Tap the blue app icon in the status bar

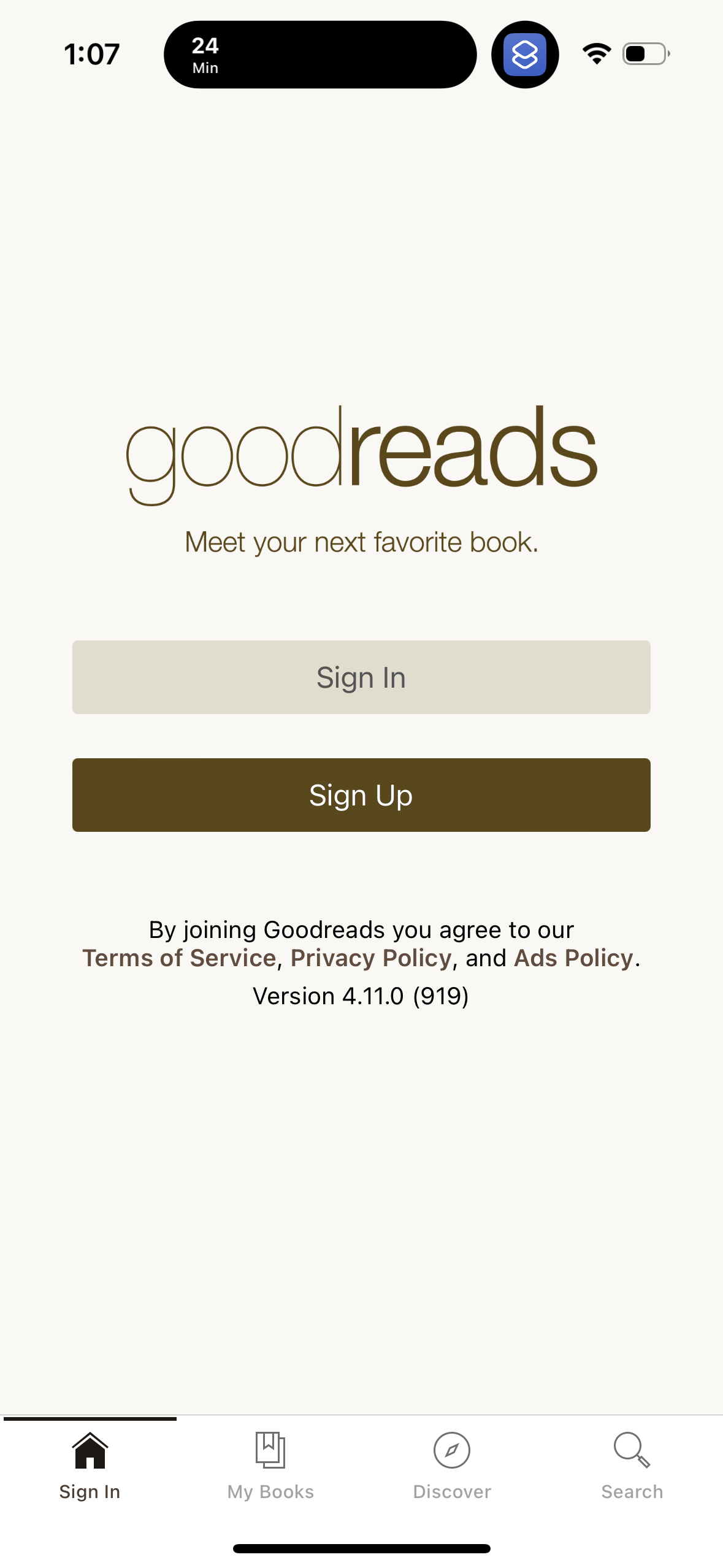[x=526, y=54]
